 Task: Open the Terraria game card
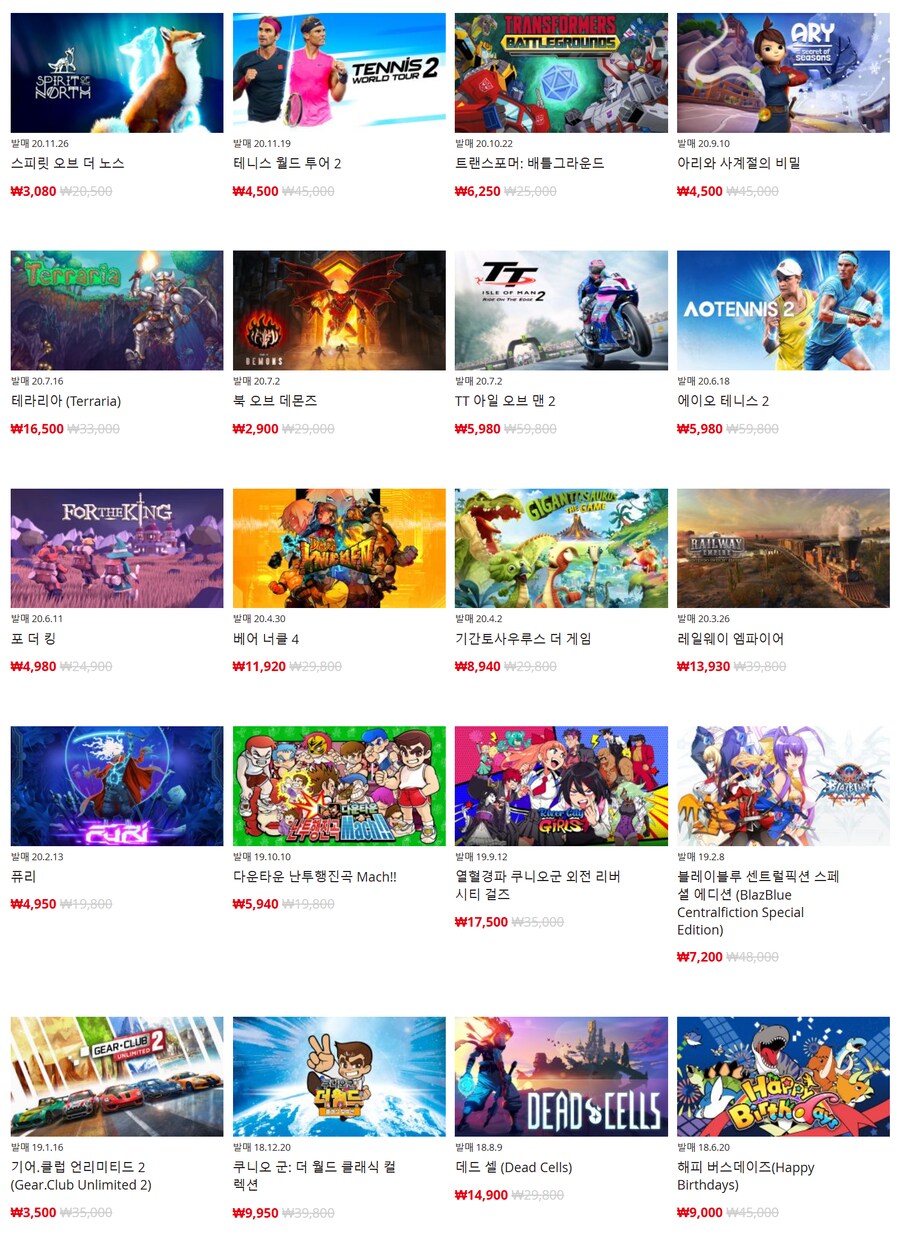click(117, 311)
